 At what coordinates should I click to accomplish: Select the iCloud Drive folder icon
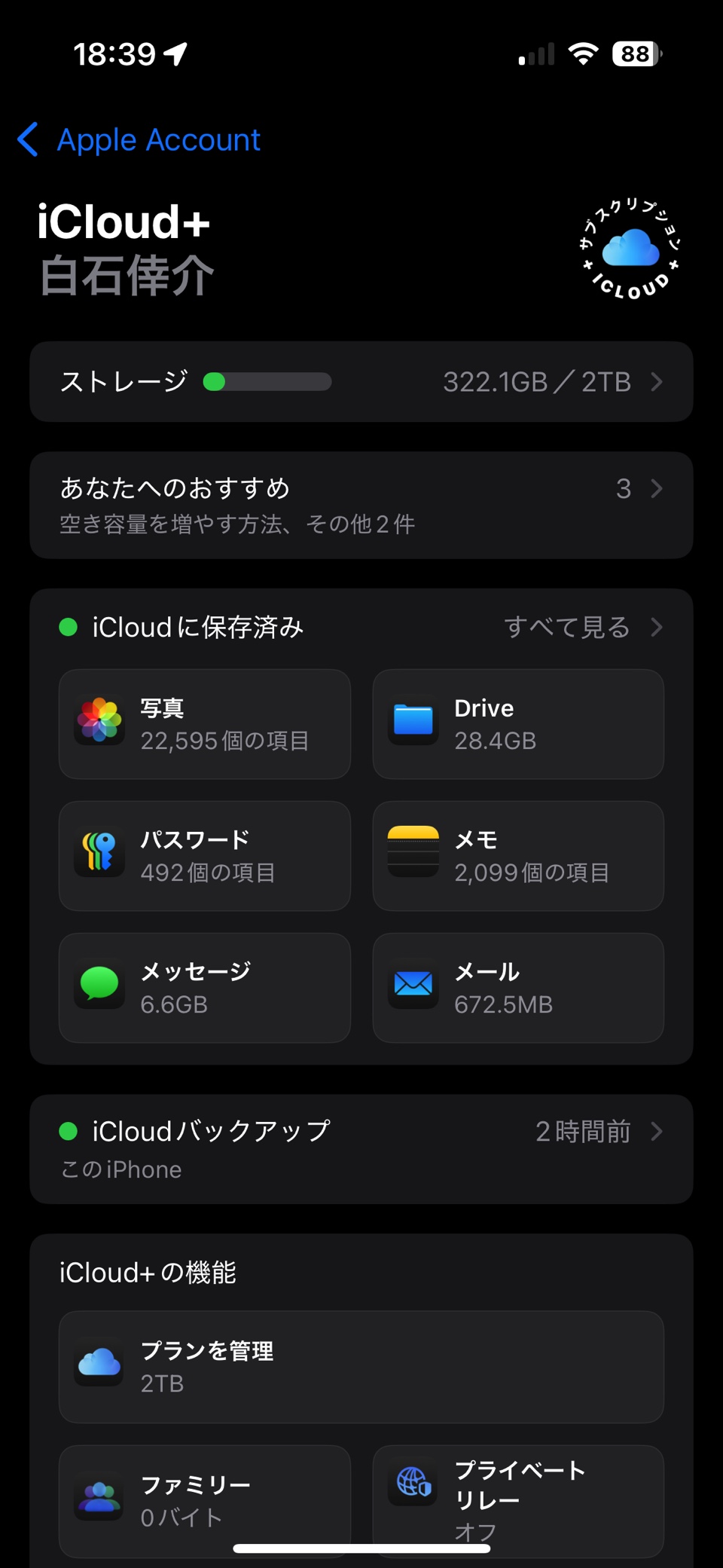412,721
